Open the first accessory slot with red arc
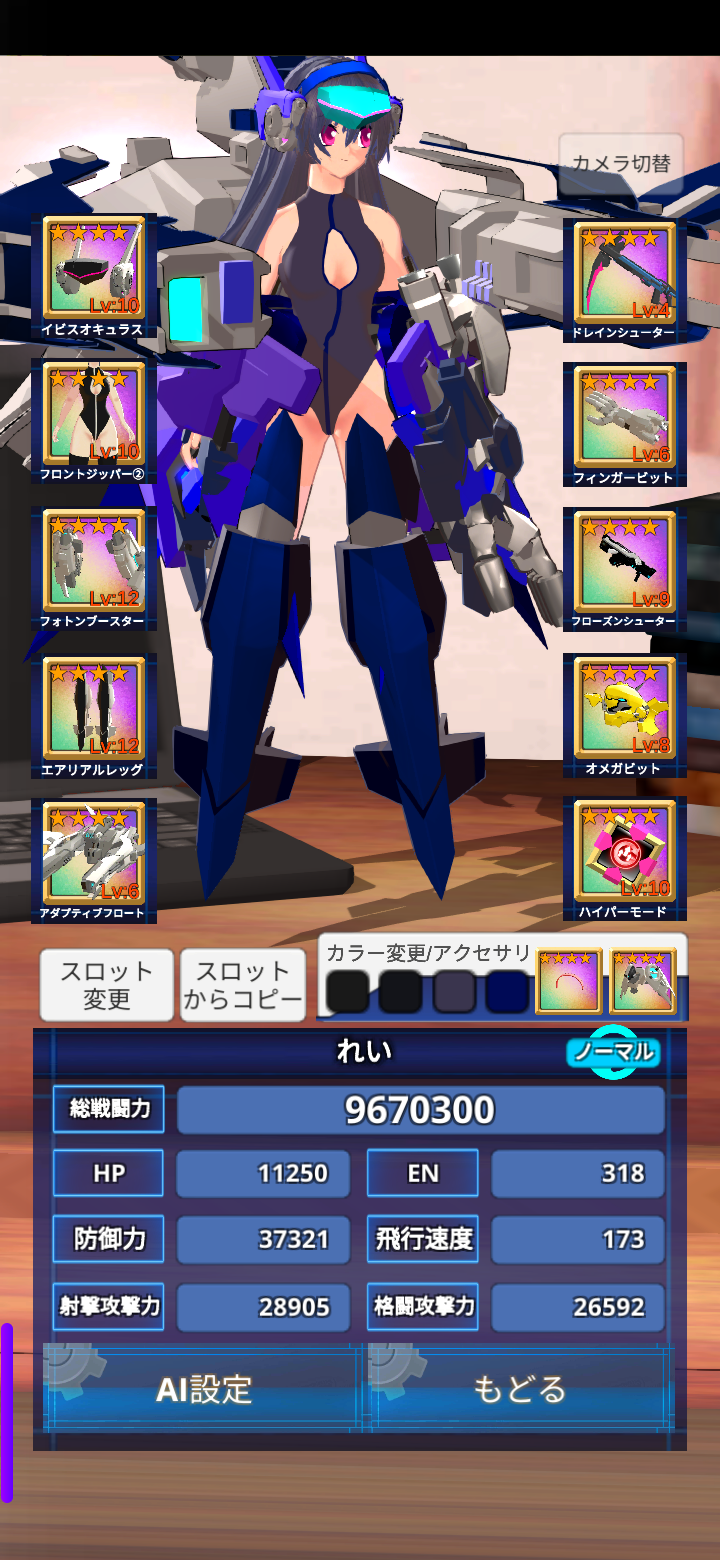Screen dimensions: 720x1560 click(568, 982)
